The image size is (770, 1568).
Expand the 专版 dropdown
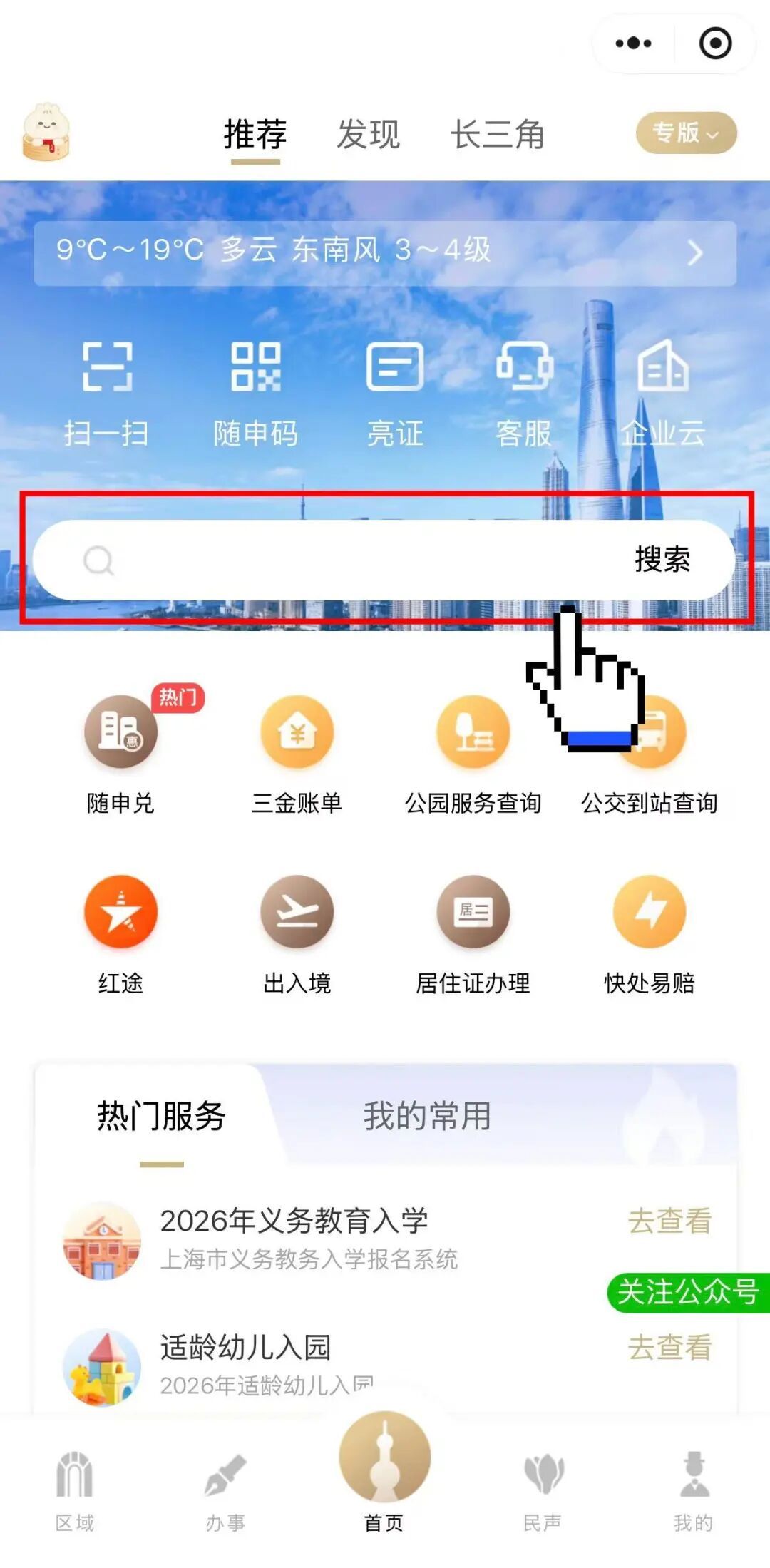tap(686, 133)
